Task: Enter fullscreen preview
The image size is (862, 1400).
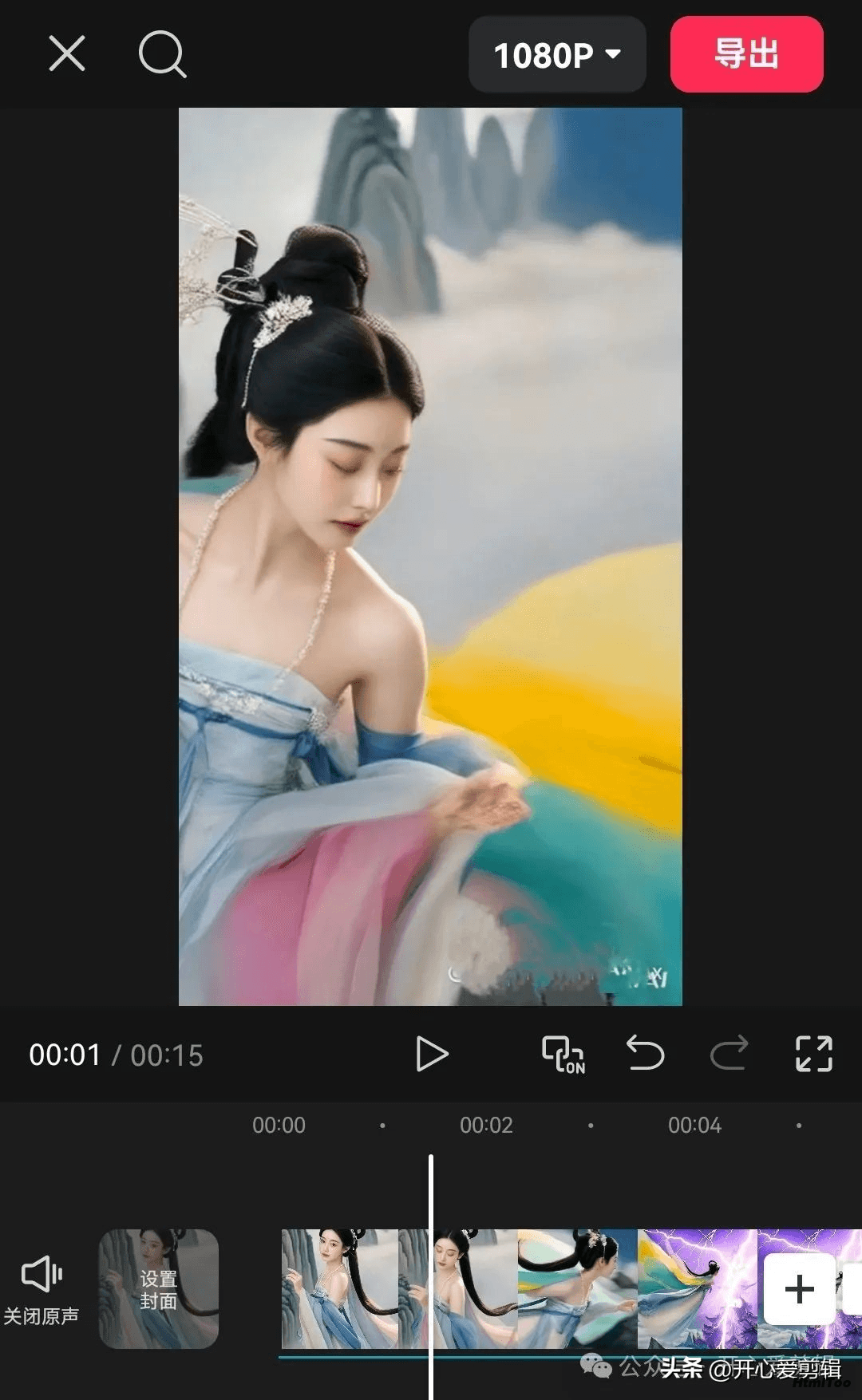Action: pyautogui.click(x=814, y=1054)
